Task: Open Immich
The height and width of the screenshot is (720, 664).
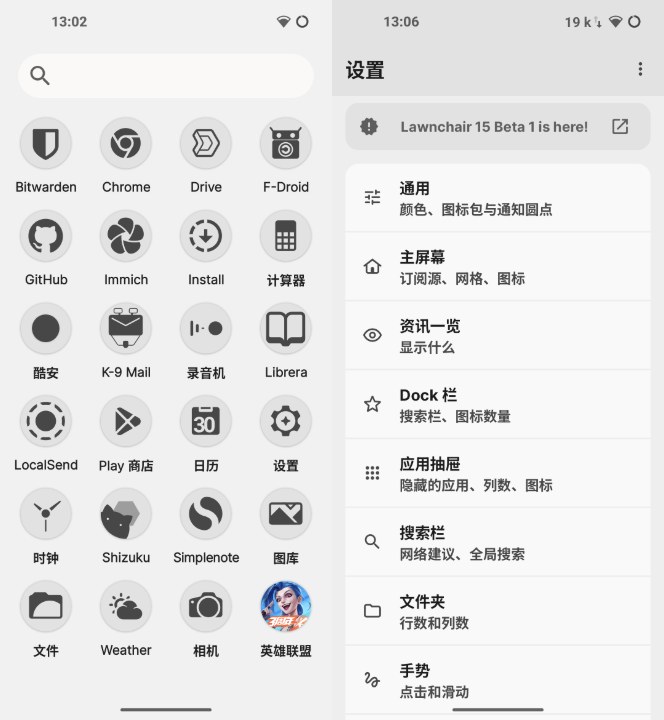Action: pyautogui.click(x=126, y=237)
